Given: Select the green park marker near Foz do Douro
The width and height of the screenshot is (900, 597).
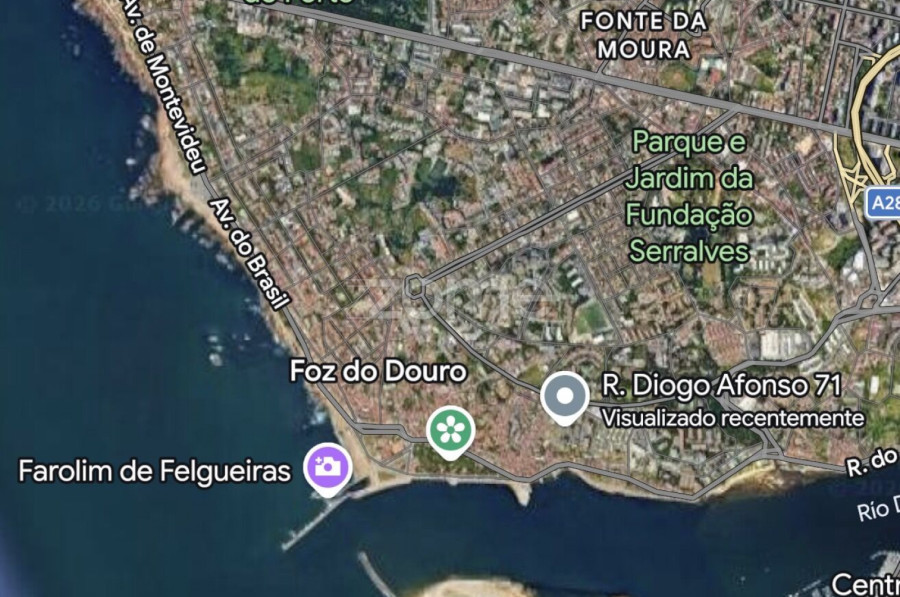Looking at the screenshot, I should (451, 430).
